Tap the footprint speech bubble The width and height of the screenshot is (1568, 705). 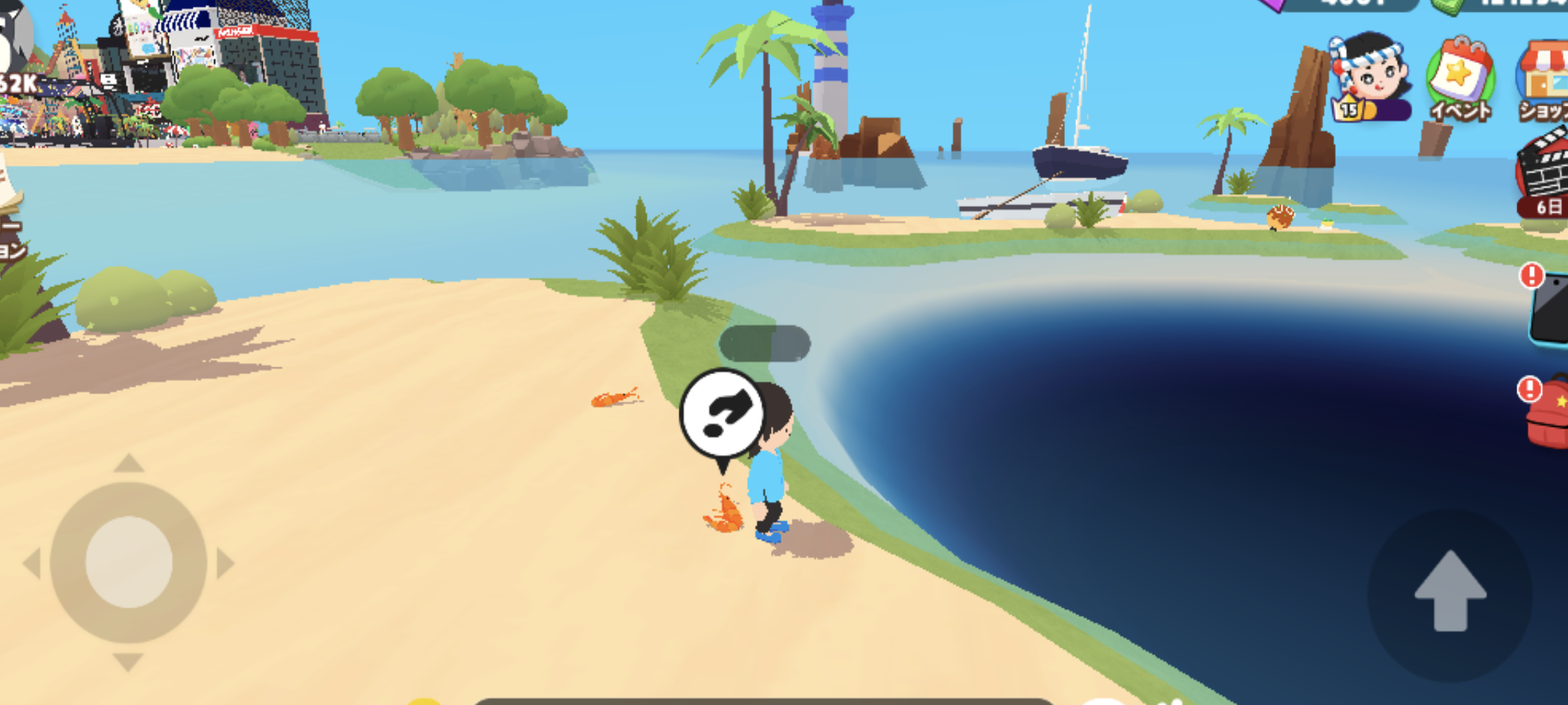click(x=721, y=414)
